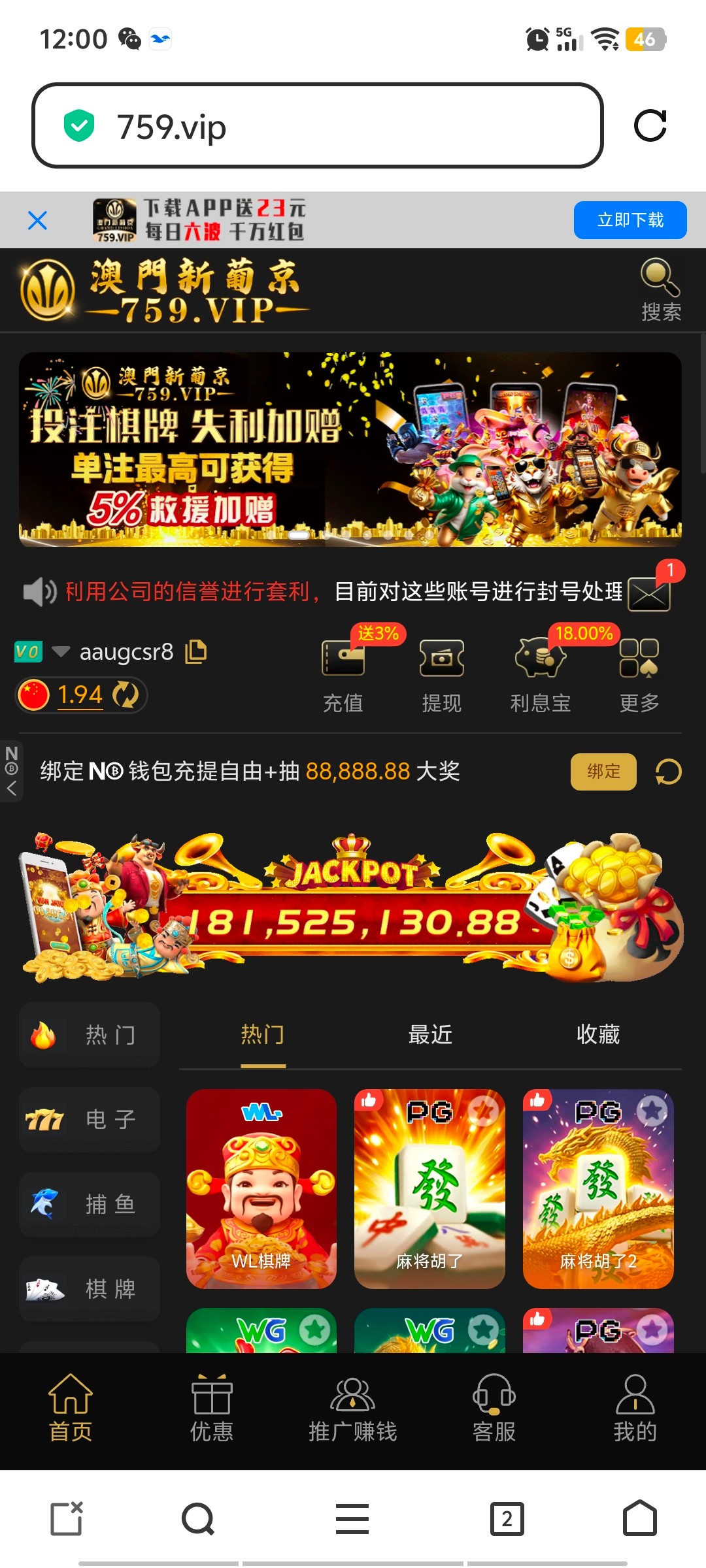The width and height of the screenshot is (706, 1568).
Task: Select the 捕鱼 game category
Action: [x=90, y=1204]
